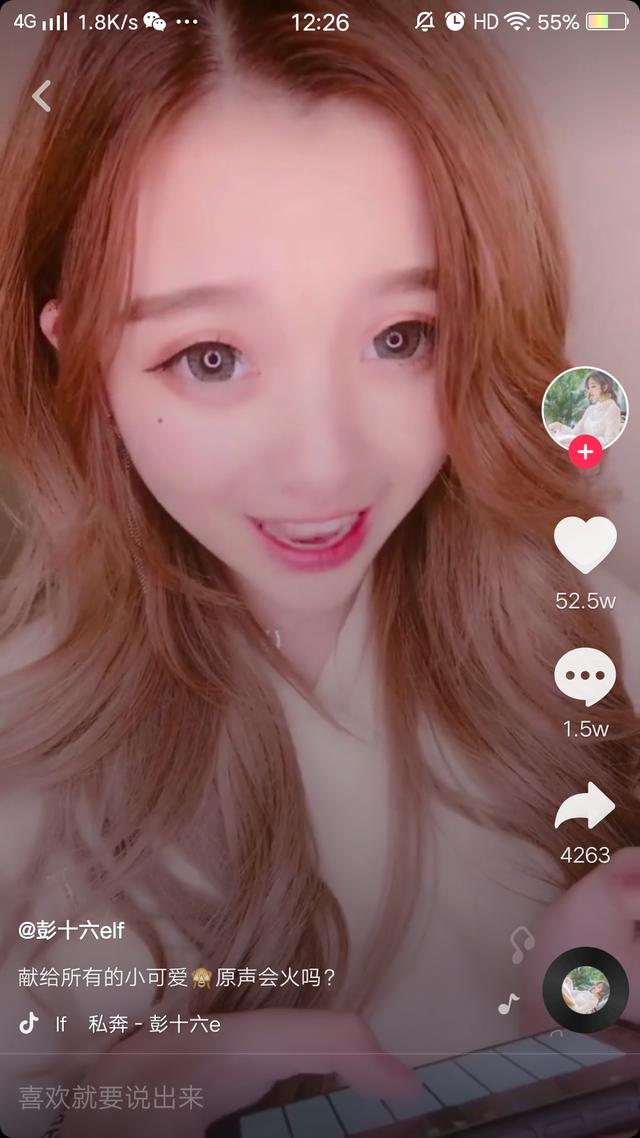
Task: Open the comments bubble showing 1.5w
Action: tap(585, 676)
